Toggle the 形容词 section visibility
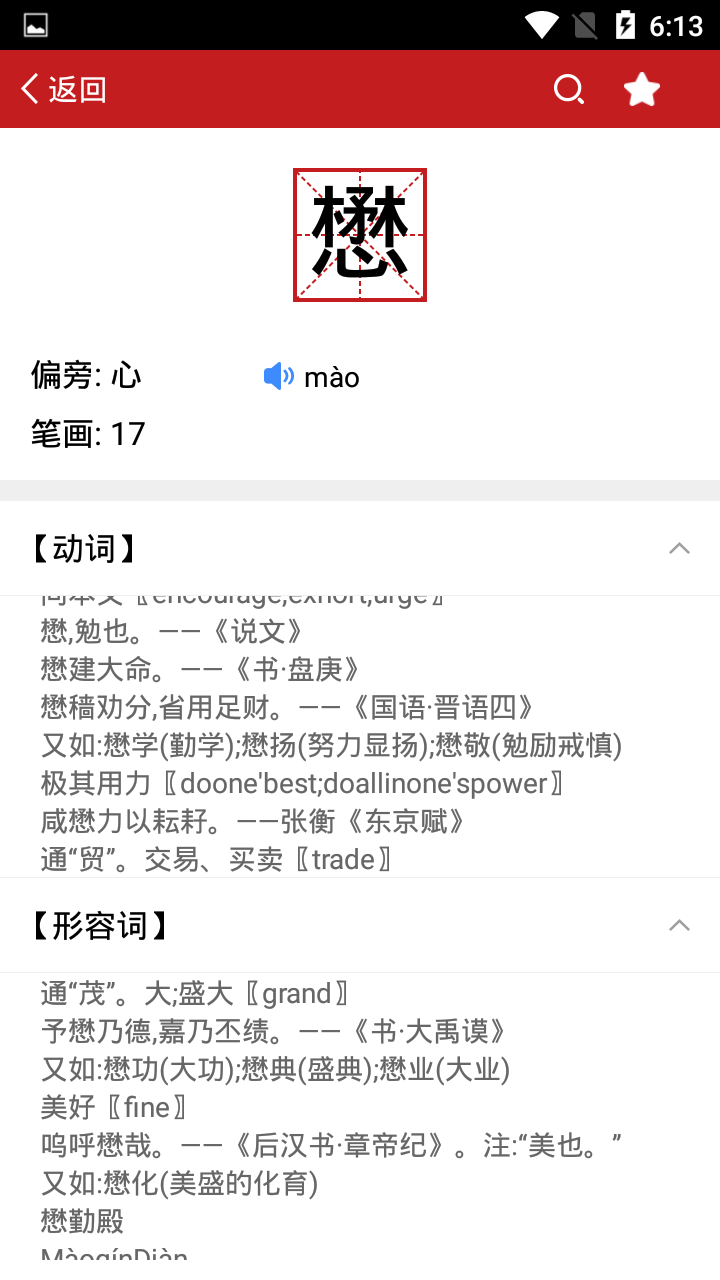720x1280 pixels. 680,925
